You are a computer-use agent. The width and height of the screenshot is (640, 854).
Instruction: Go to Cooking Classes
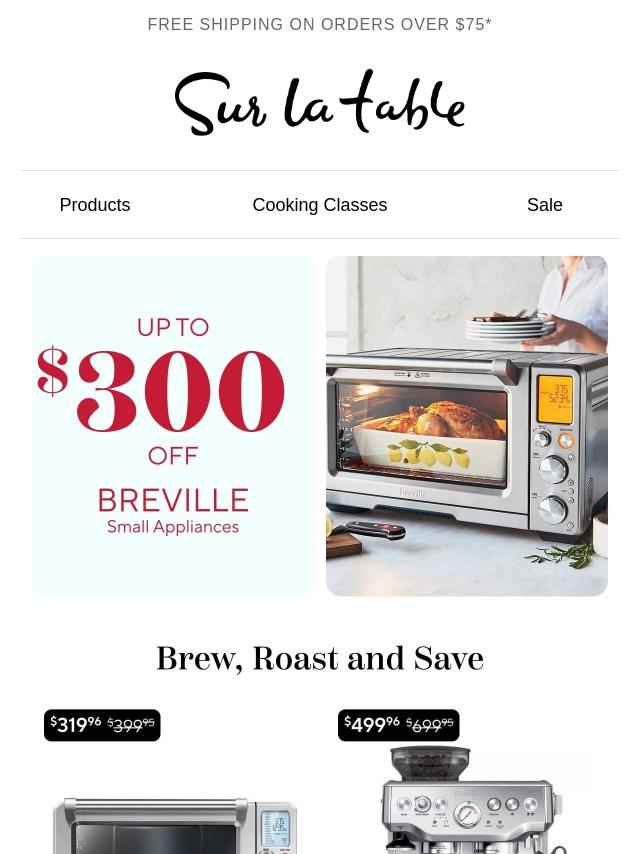tap(320, 205)
